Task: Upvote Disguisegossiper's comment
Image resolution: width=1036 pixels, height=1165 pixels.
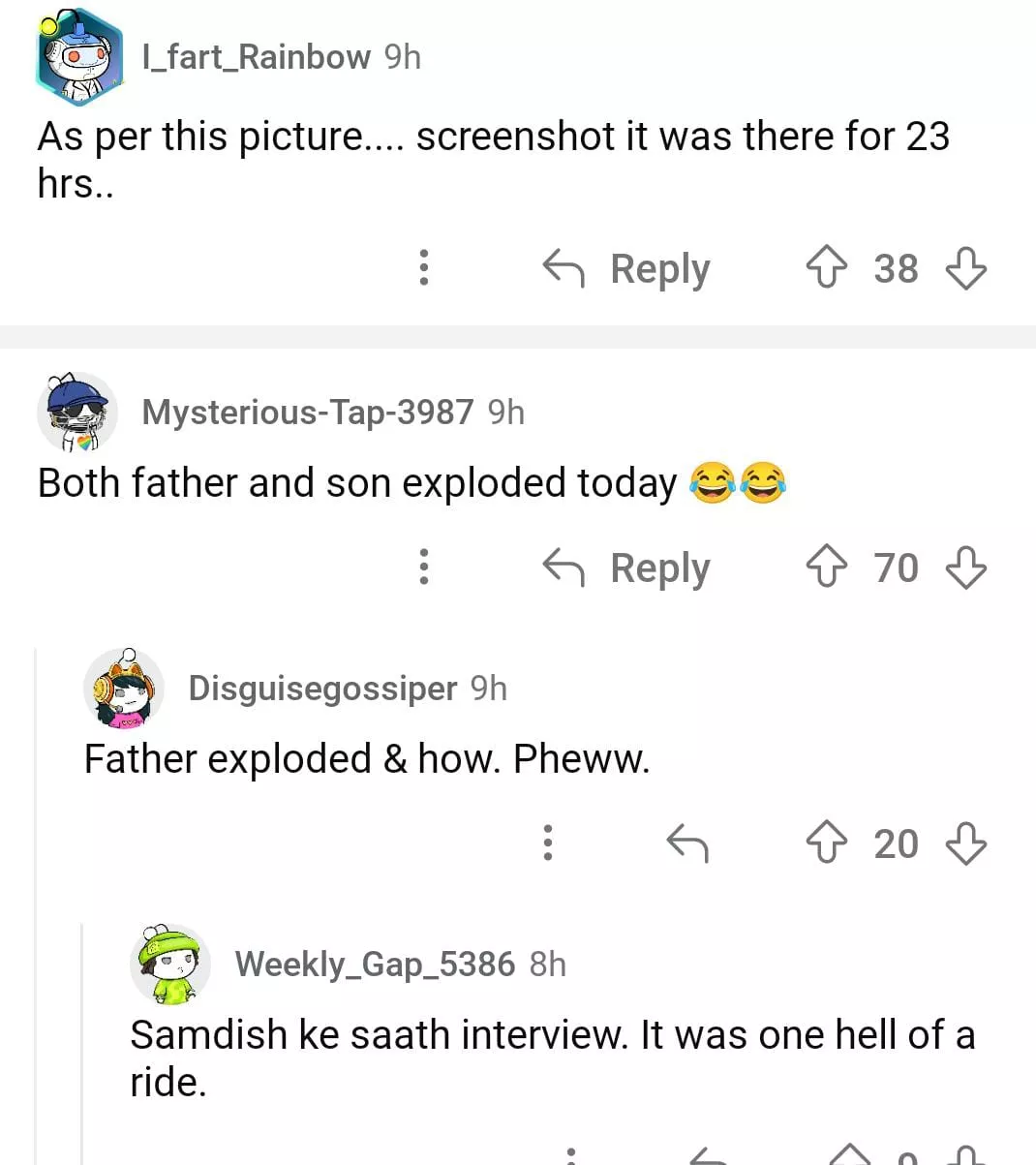Action: [x=826, y=843]
